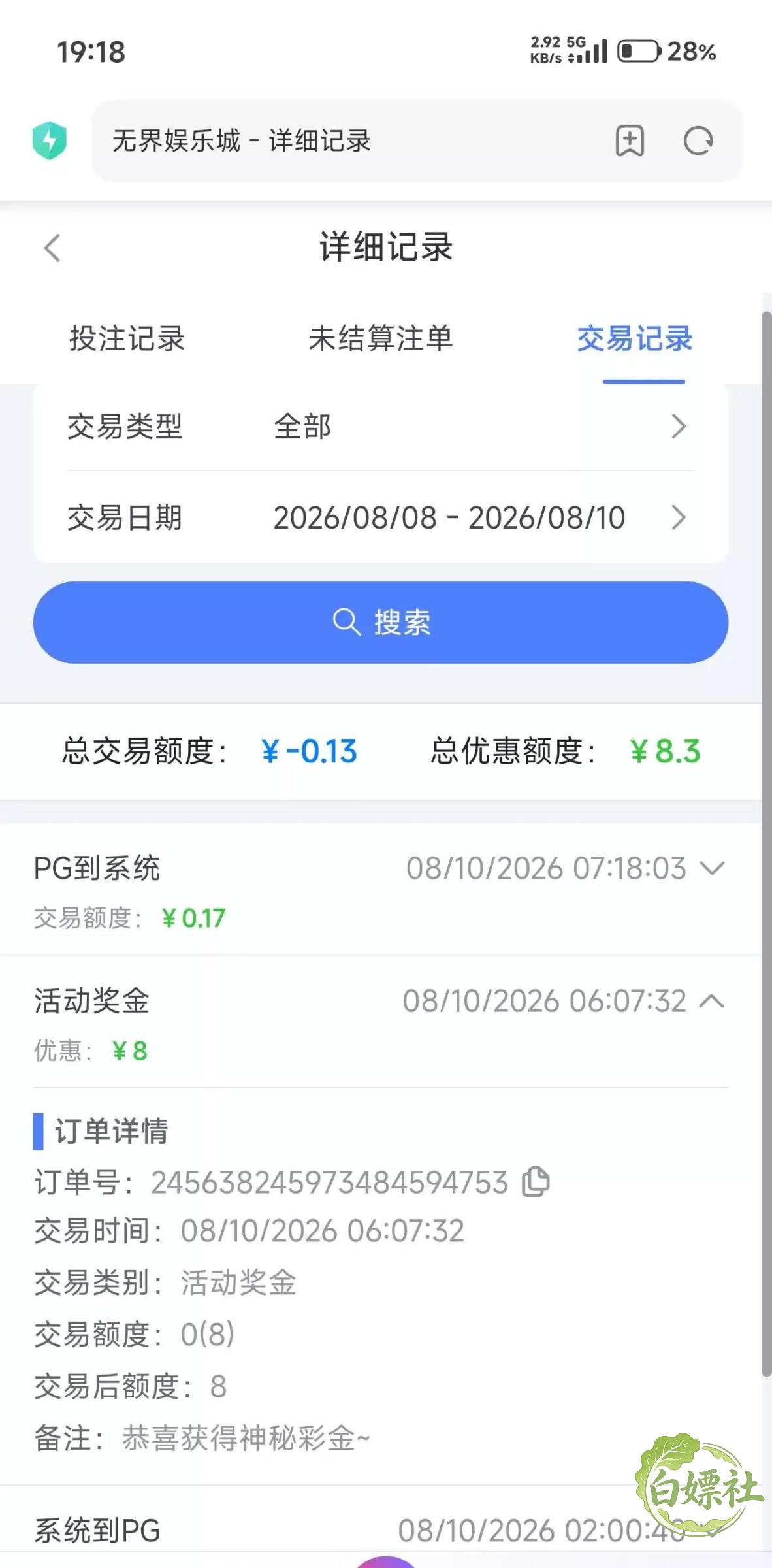Tap the green shield security icon

click(x=50, y=140)
